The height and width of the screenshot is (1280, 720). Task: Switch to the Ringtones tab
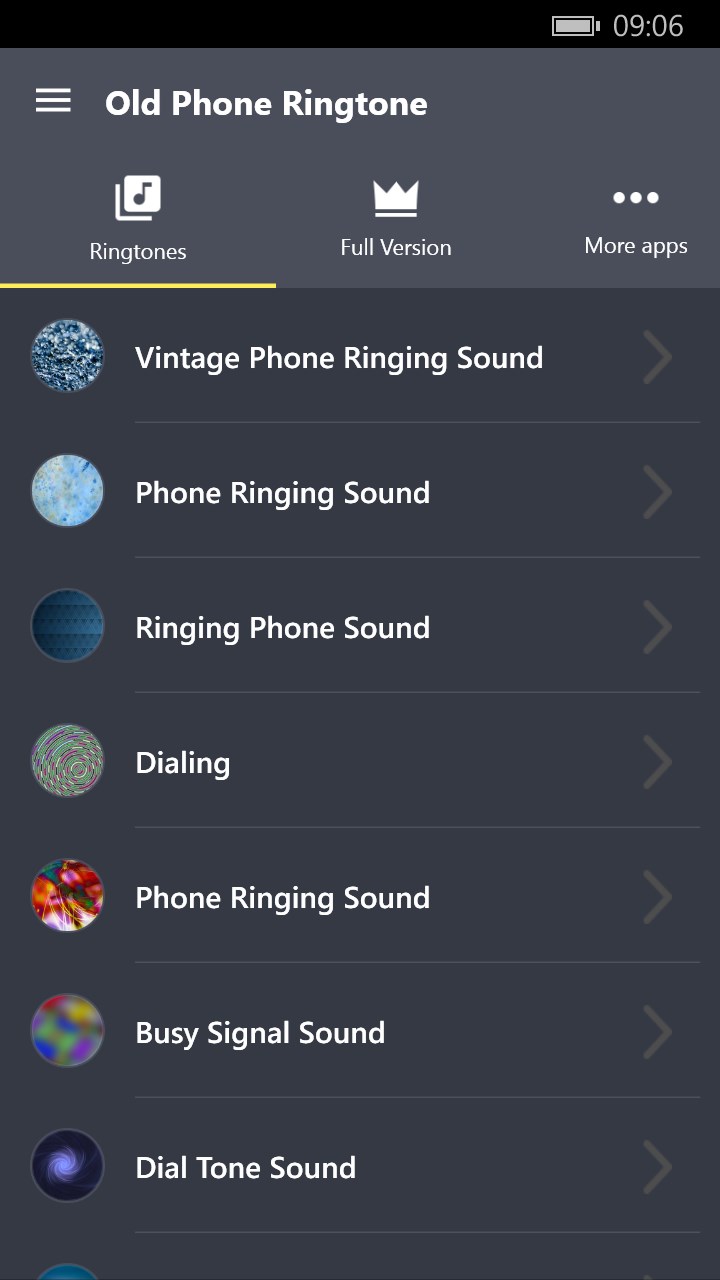tap(138, 220)
